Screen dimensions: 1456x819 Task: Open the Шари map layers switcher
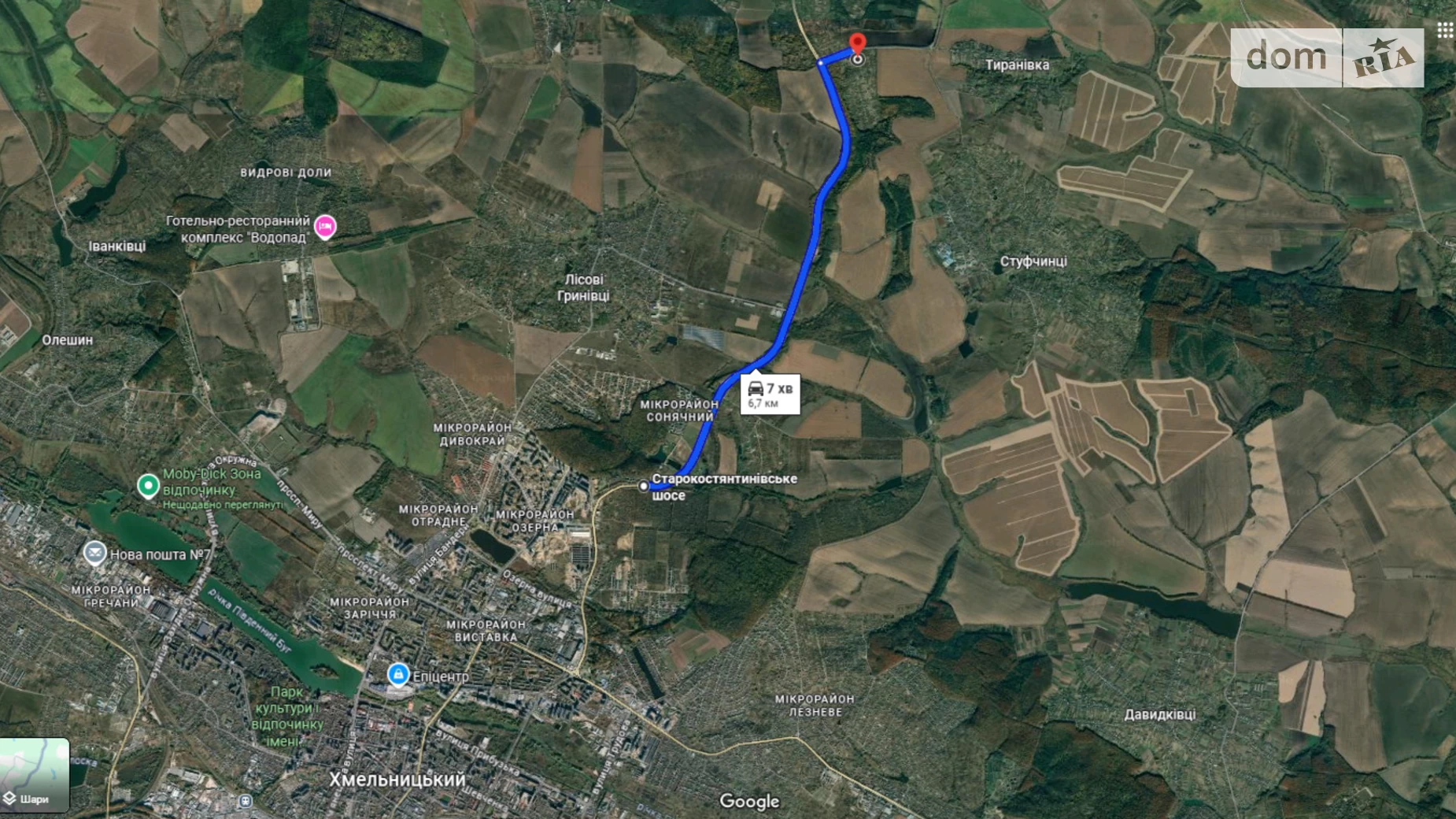point(34,775)
